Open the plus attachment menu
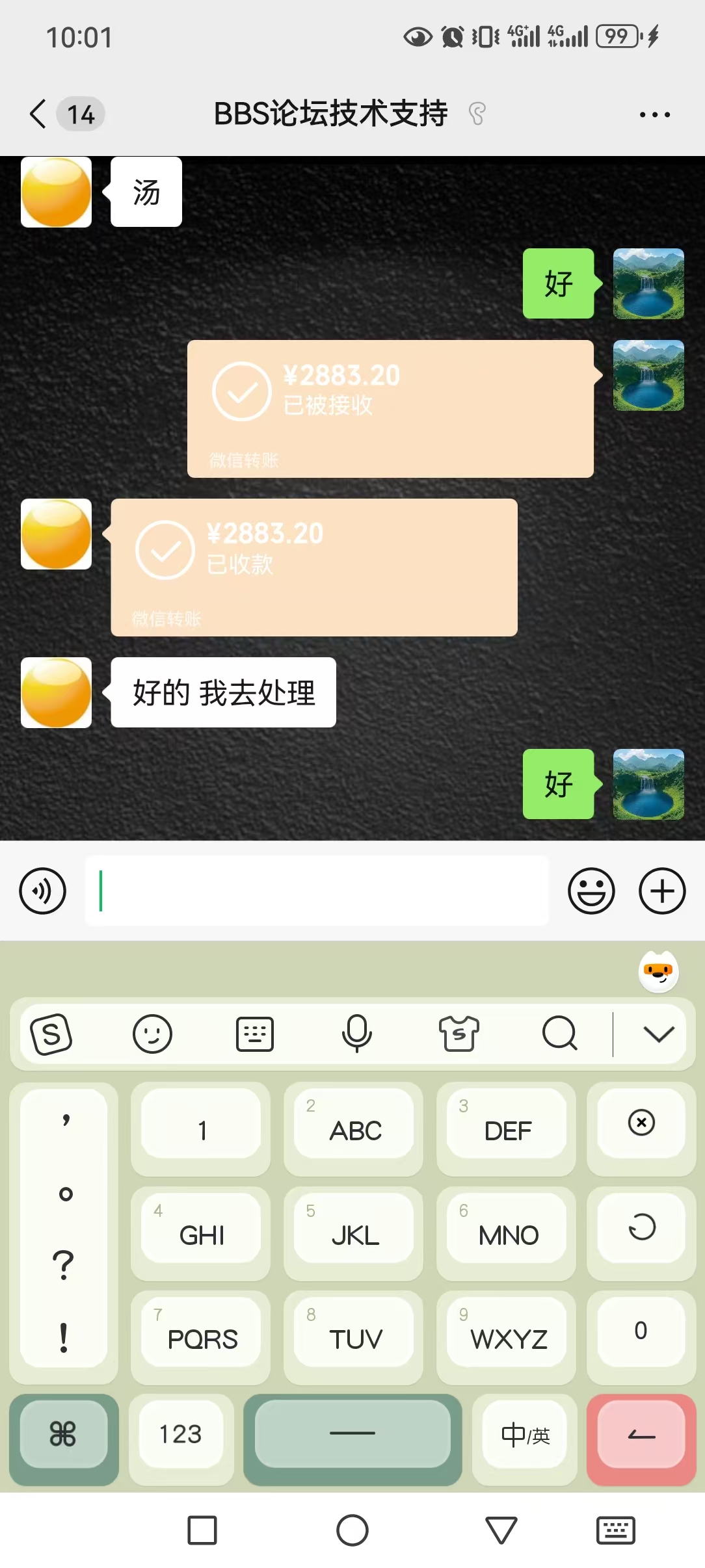Image resolution: width=705 pixels, height=1568 pixels. pos(661,891)
